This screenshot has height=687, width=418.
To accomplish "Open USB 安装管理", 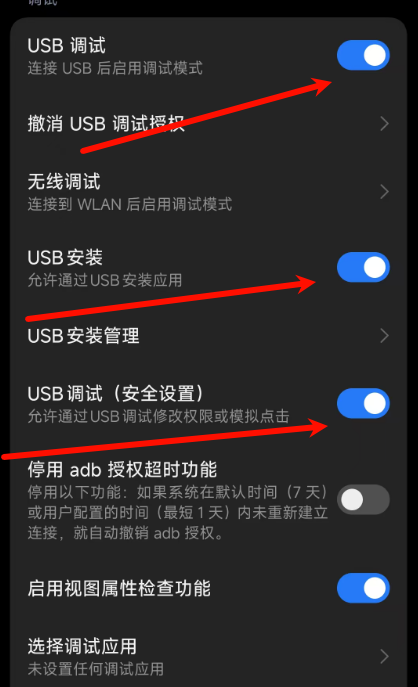I will (x=209, y=336).
